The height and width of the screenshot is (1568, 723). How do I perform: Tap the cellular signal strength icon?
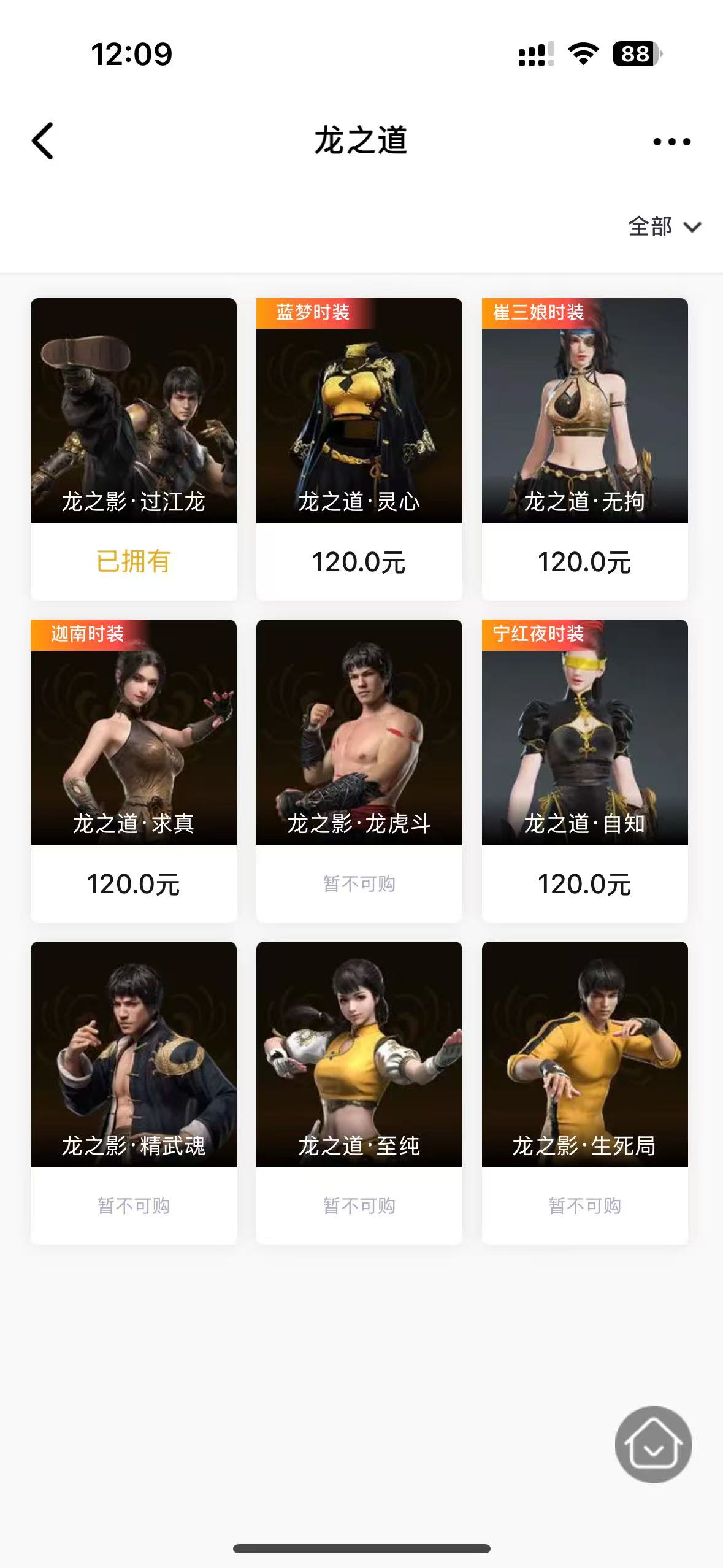pyautogui.click(x=535, y=54)
